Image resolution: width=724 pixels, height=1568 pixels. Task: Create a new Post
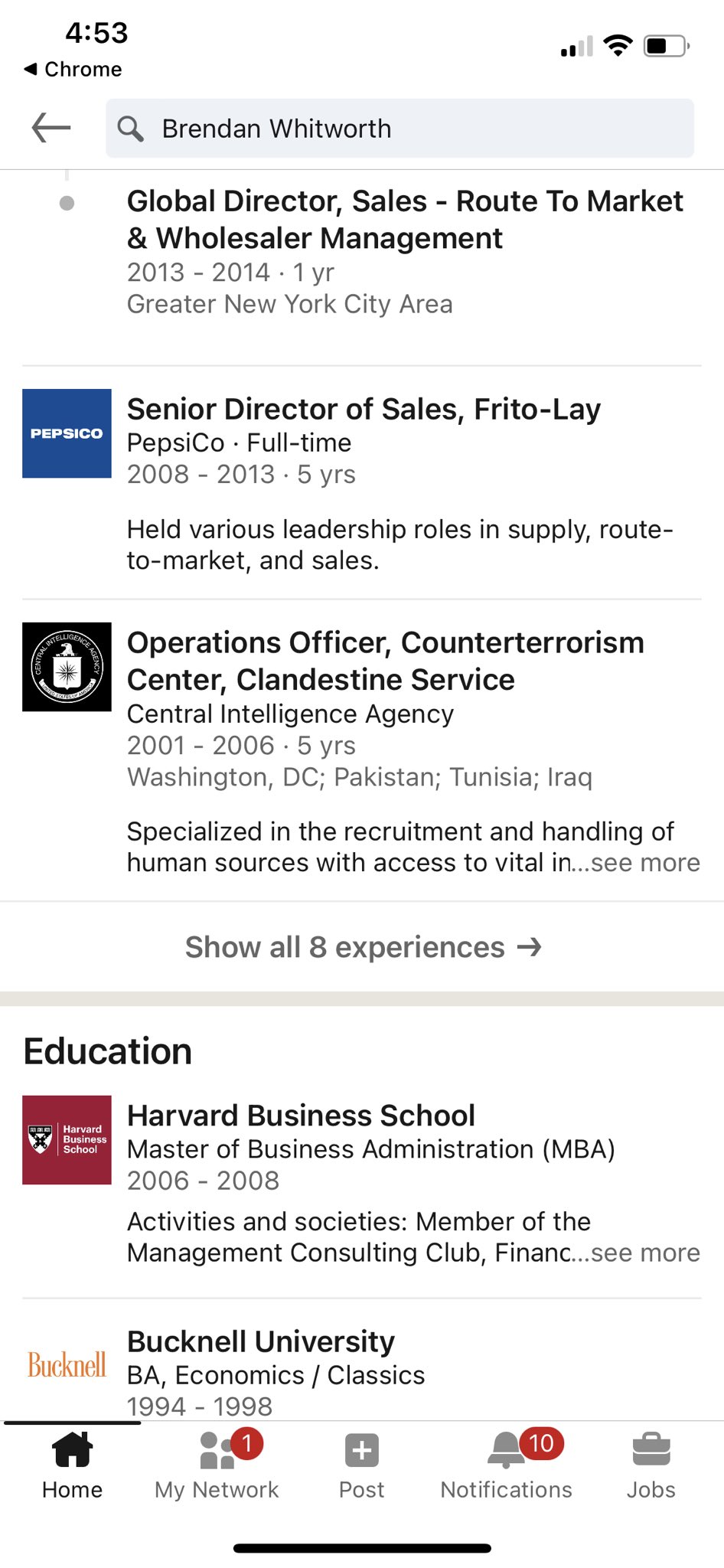361,1465
